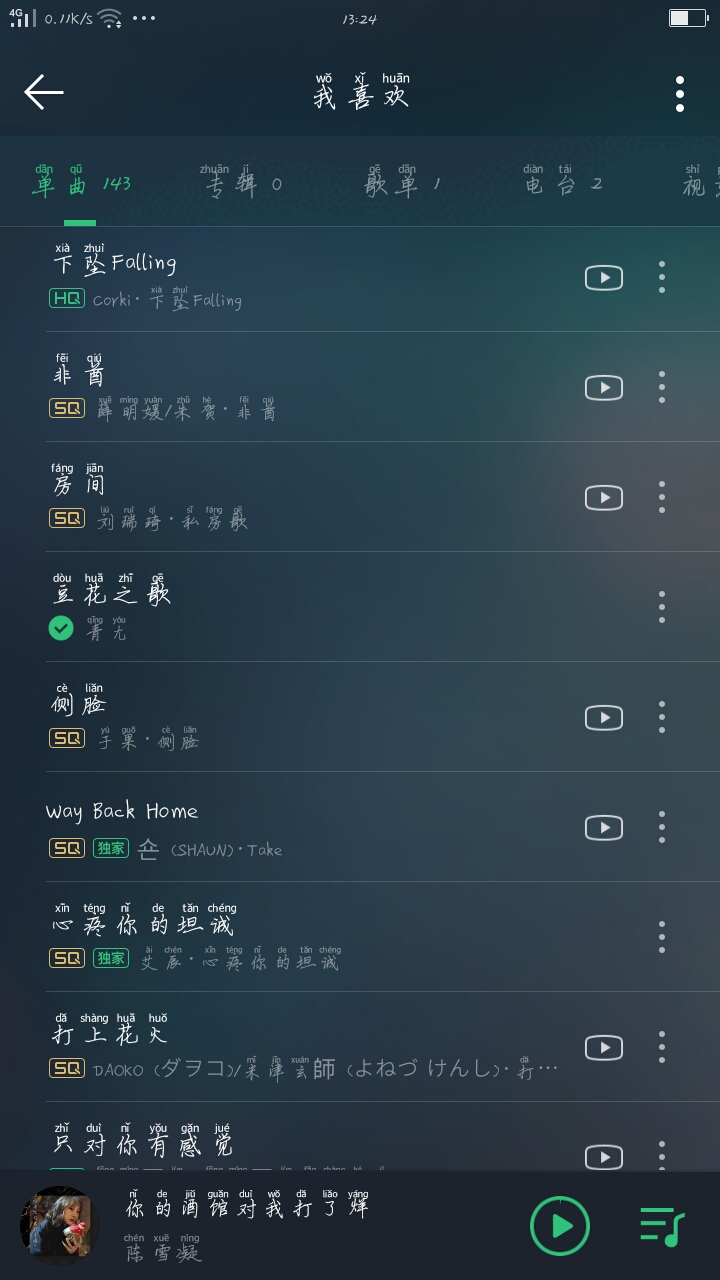The image size is (720, 1280).
Task: Watch the music video for Way Back Home
Action: pyautogui.click(x=604, y=828)
